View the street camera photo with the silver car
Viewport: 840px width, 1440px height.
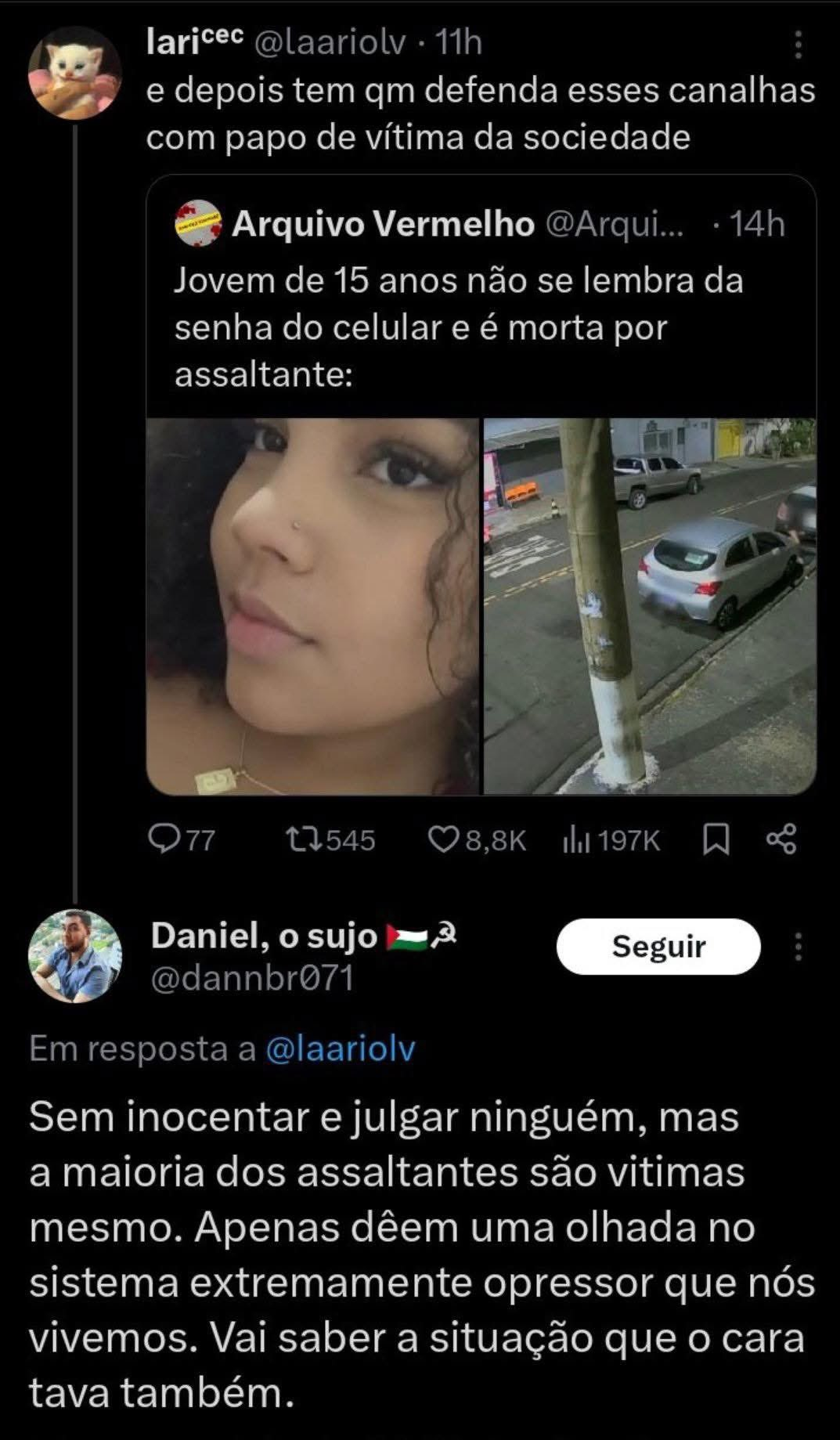pyautogui.click(x=650, y=606)
